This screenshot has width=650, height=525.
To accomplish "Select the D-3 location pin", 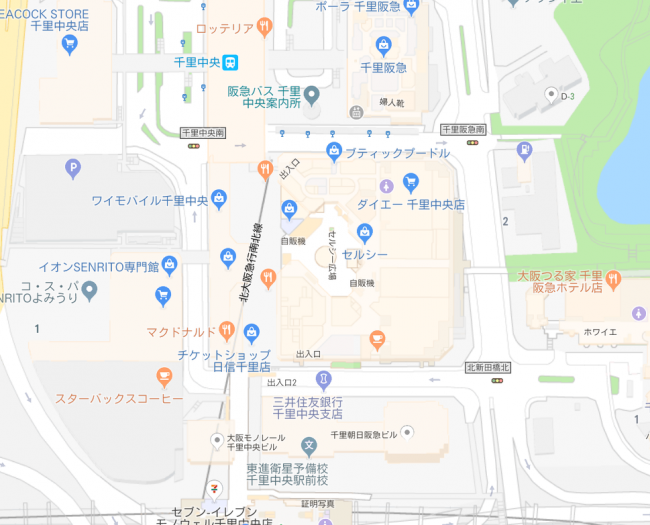I will click(551, 95).
